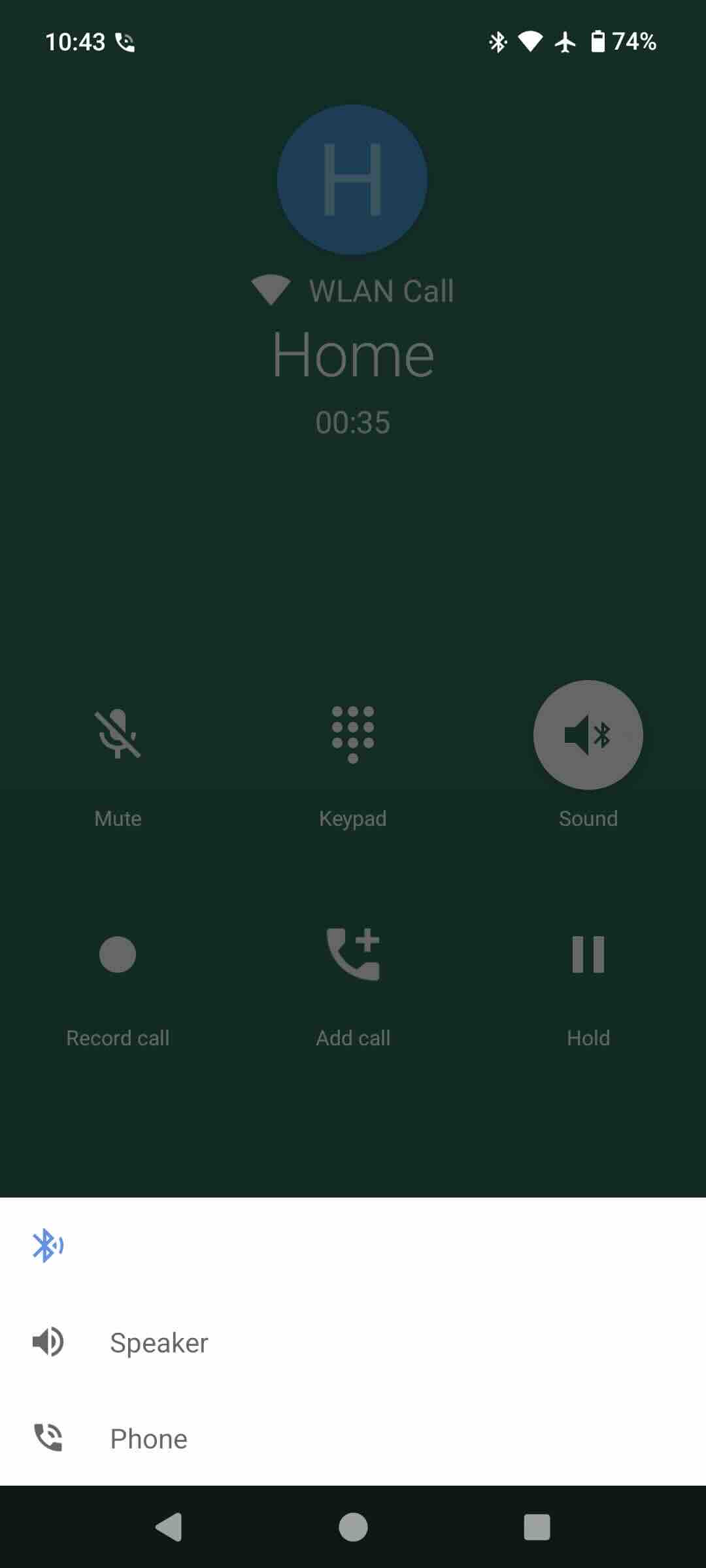Image resolution: width=706 pixels, height=1568 pixels.
Task: Go to the home screen
Action: pos(353,1527)
